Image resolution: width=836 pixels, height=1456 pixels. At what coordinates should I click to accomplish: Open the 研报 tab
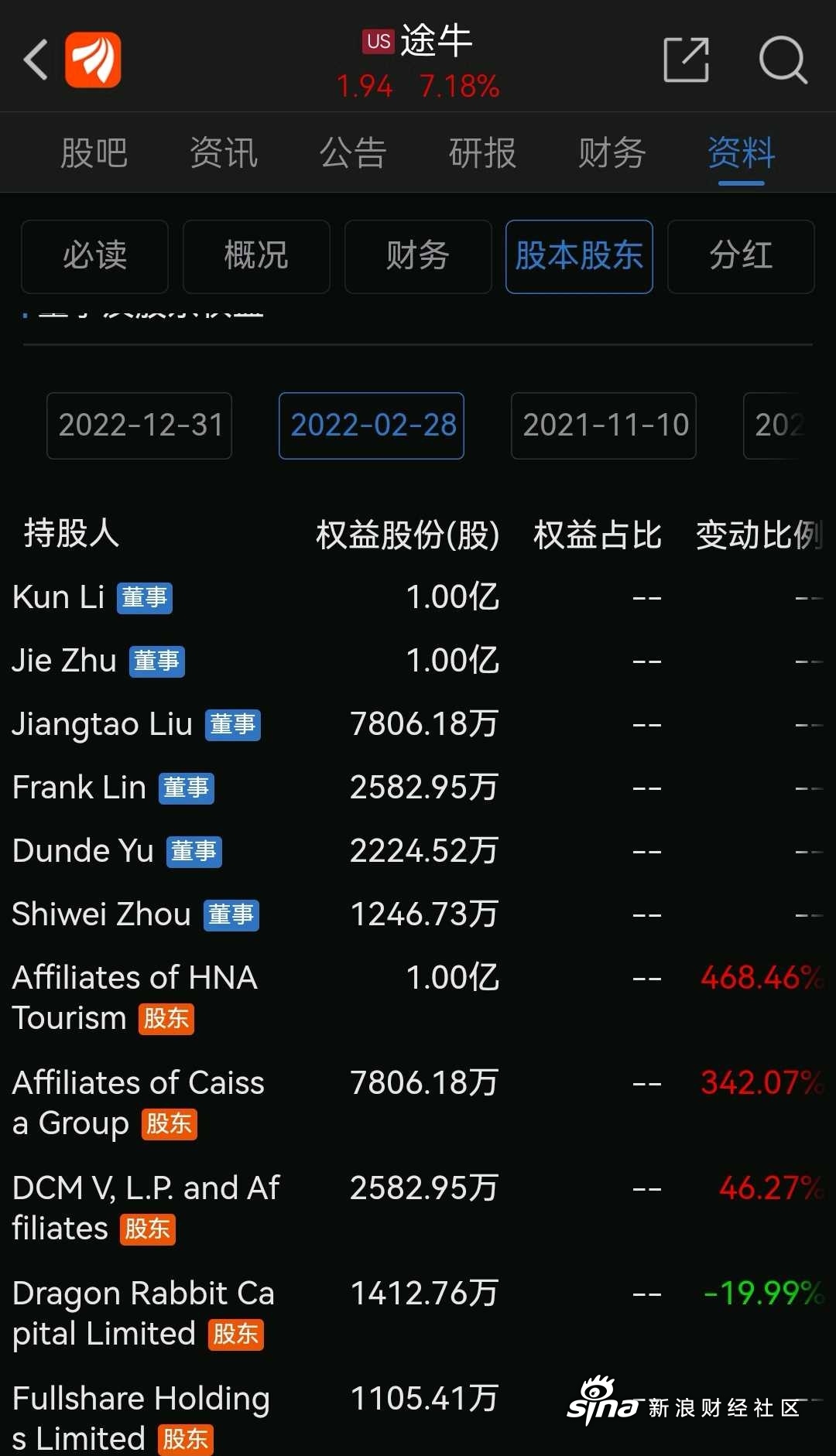[x=482, y=153]
